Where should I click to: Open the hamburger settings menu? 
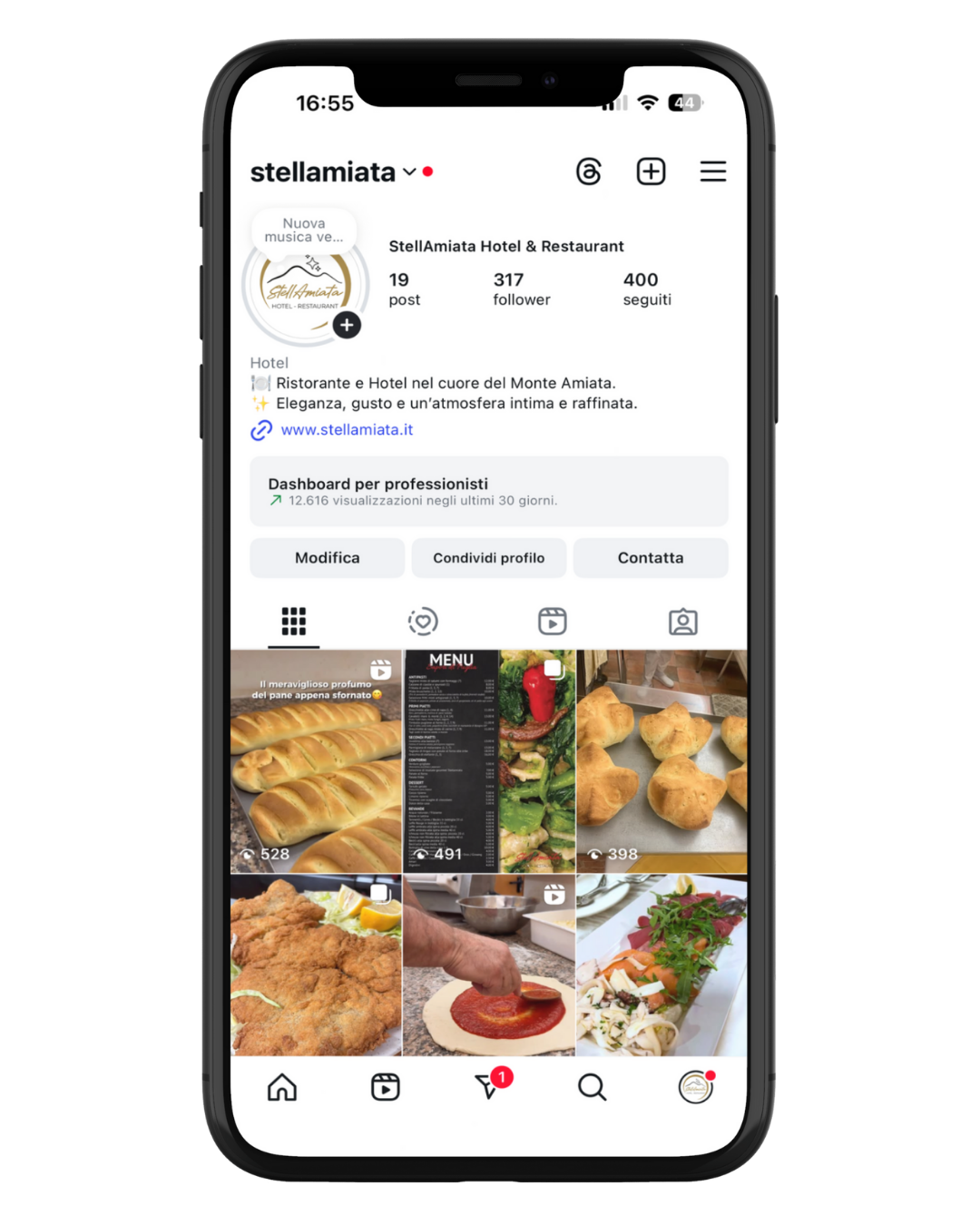pyautogui.click(x=712, y=171)
